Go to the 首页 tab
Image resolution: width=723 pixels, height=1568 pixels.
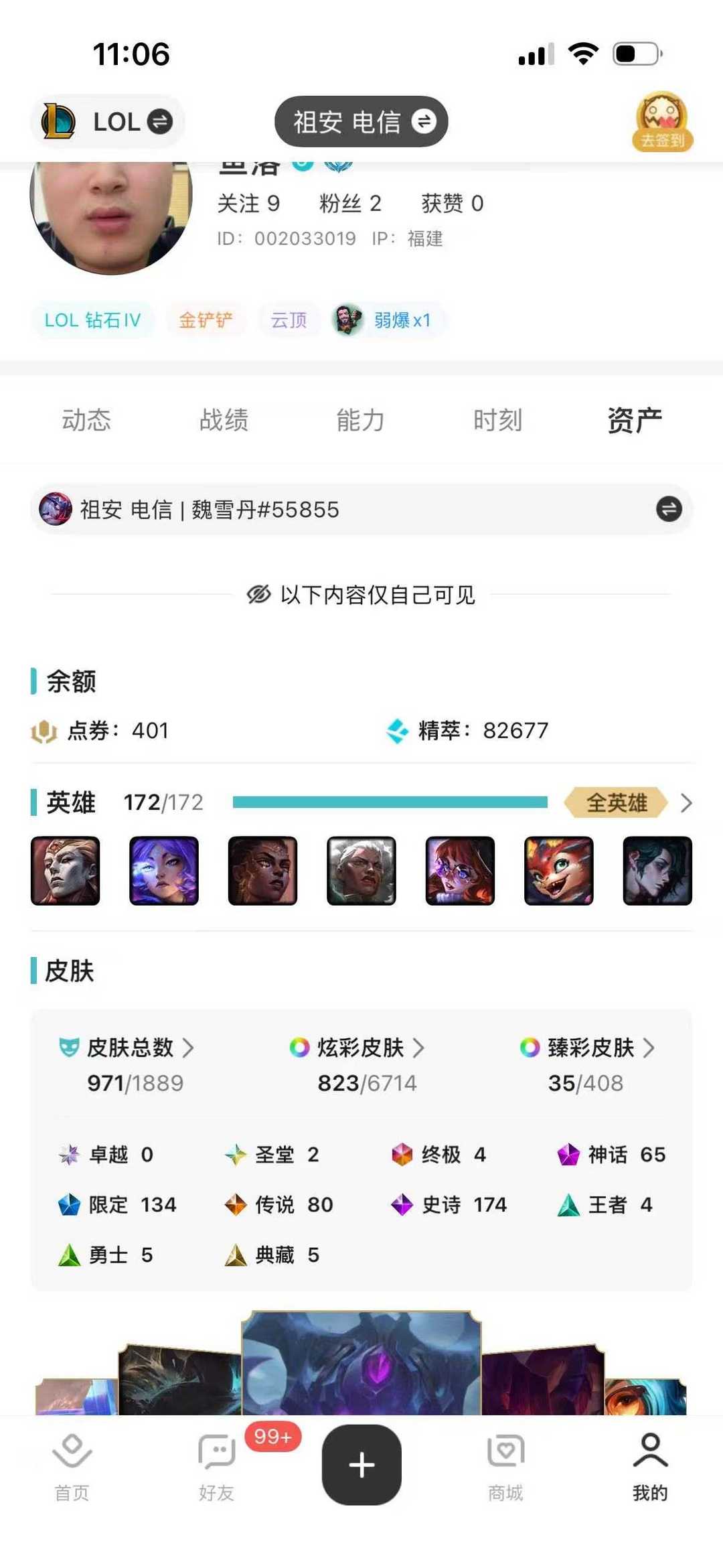(x=72, y=1467)
